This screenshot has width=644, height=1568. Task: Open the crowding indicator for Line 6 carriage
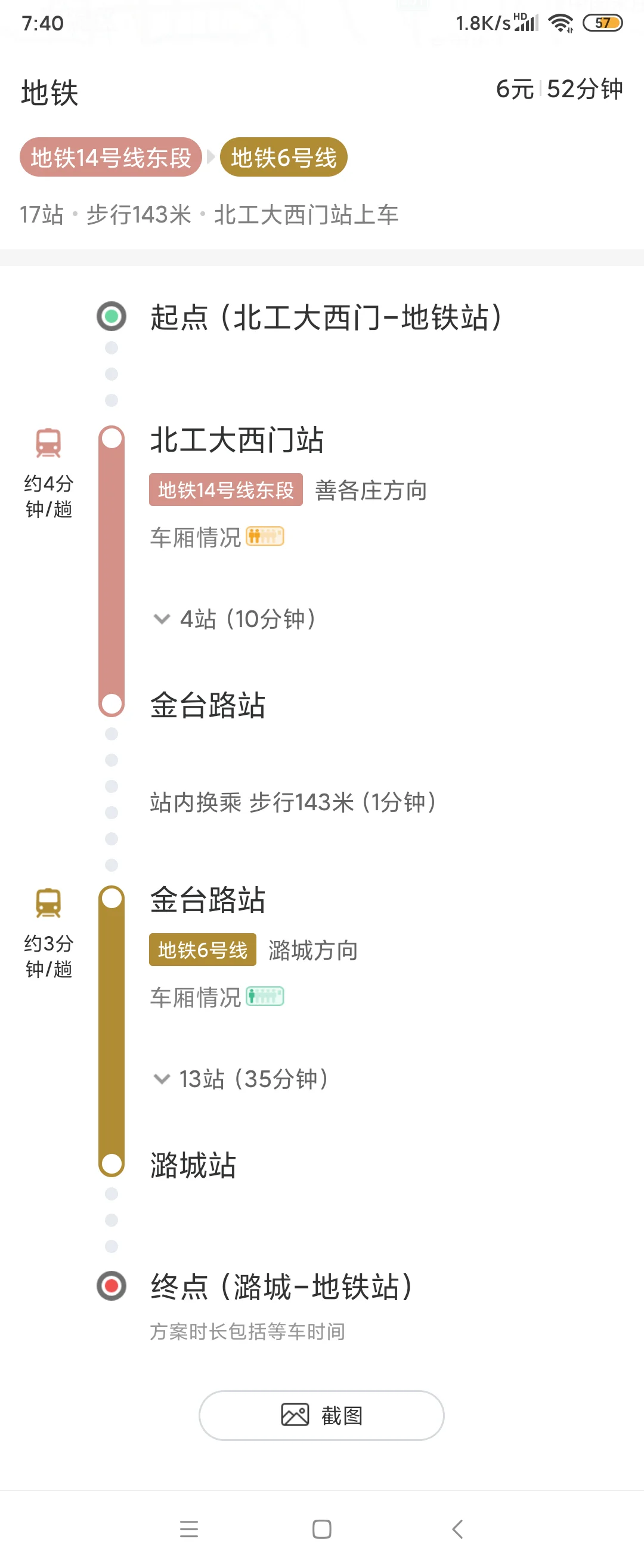(267, 996)
